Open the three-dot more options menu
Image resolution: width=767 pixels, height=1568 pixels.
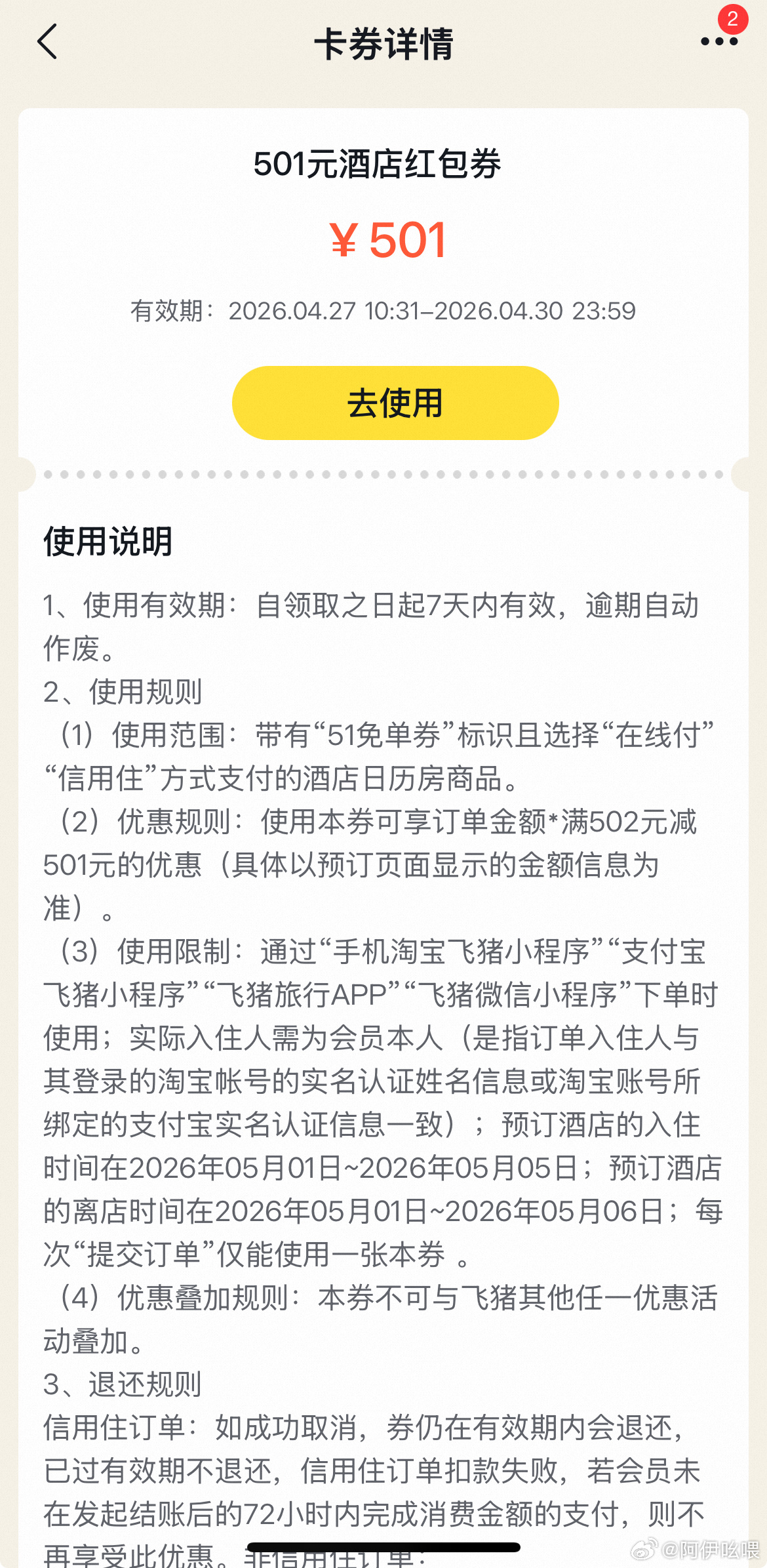718,41
